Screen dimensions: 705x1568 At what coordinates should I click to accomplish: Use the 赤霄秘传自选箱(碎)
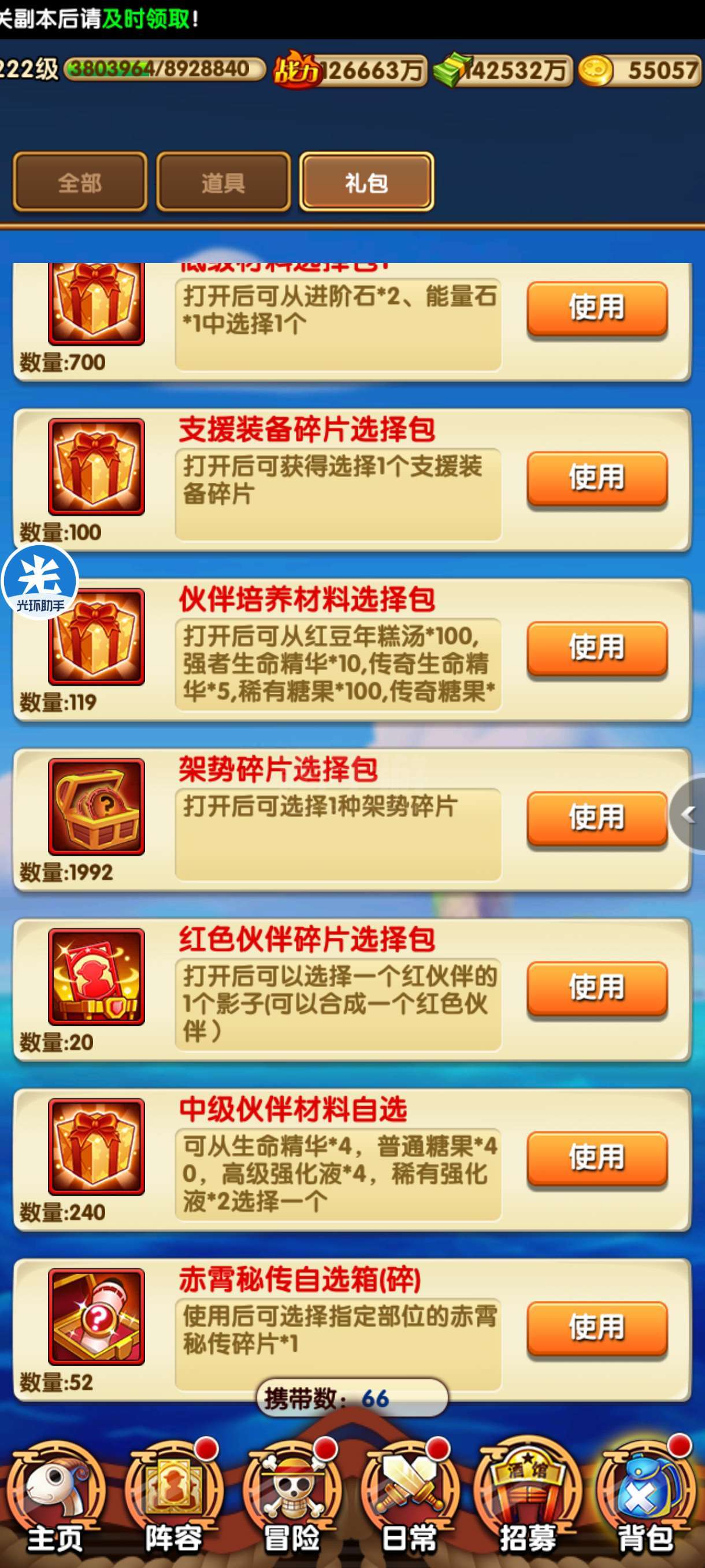pos(597,1328)
